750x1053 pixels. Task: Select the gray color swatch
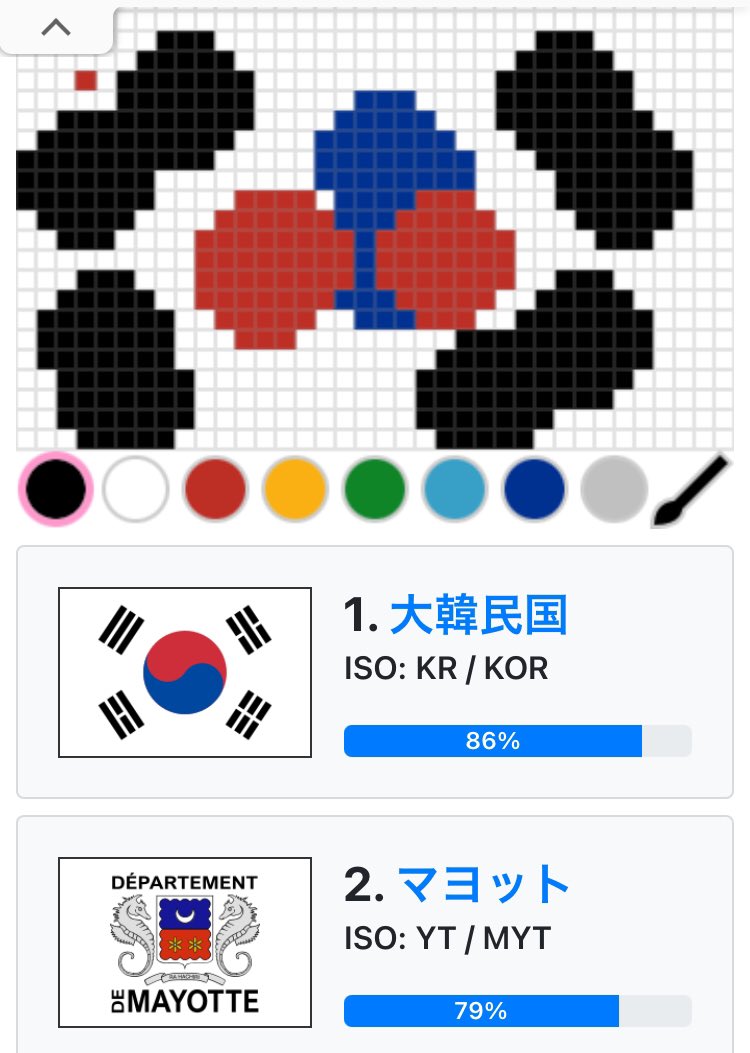[x=614, y=489]
